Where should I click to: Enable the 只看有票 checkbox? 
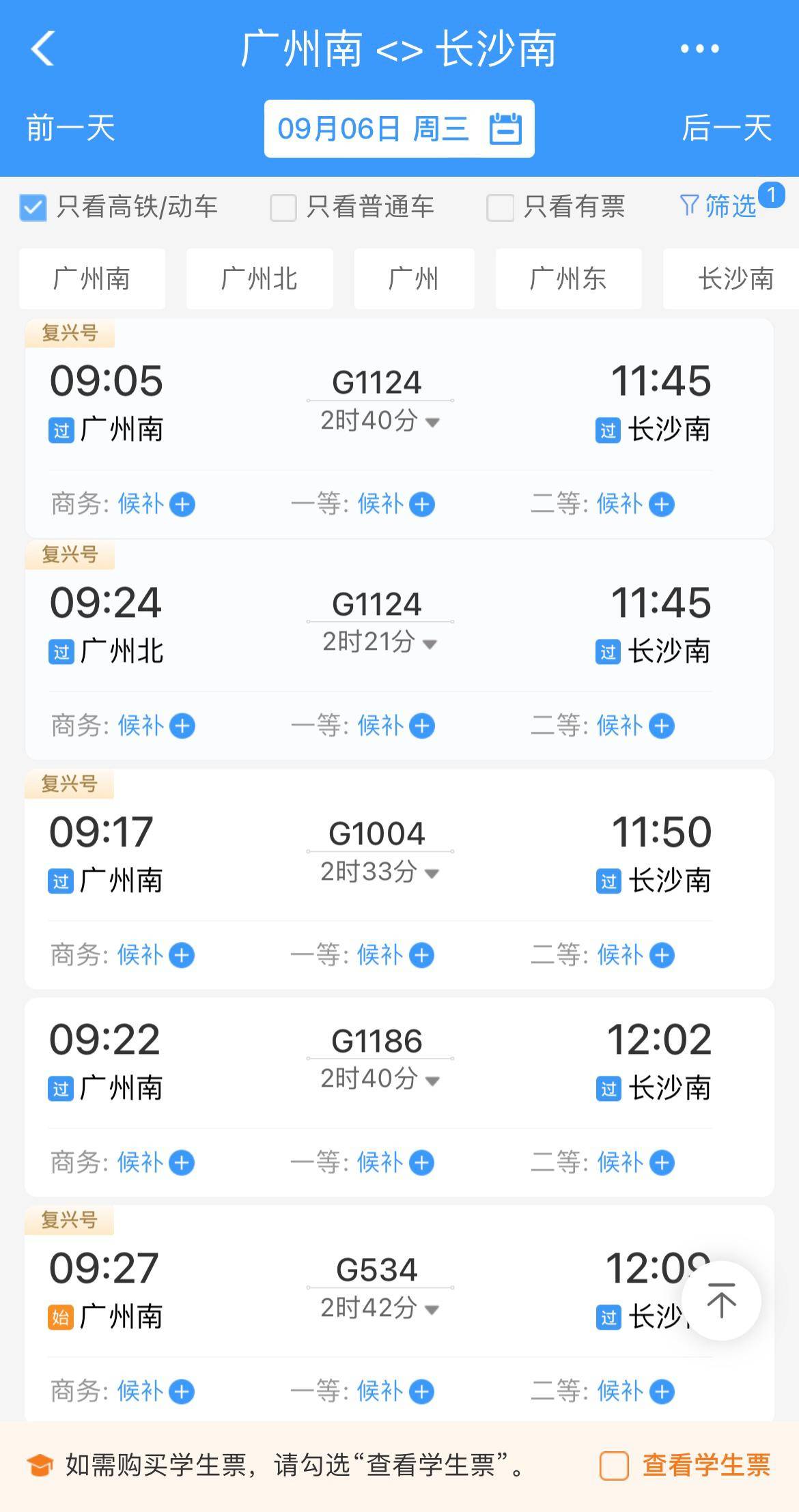[x=499, y=207]
